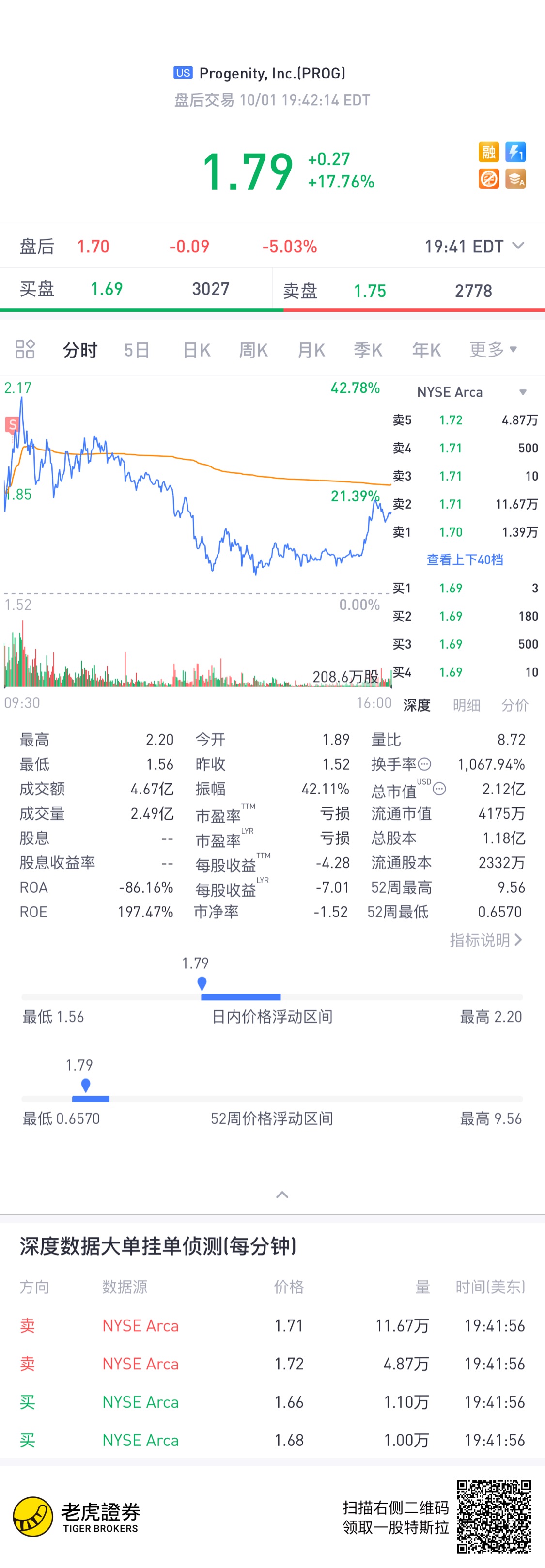This screenshot has height=1568, width=545.
Task: Tap the info icon next to 换手率
Action: coord(425,764)
